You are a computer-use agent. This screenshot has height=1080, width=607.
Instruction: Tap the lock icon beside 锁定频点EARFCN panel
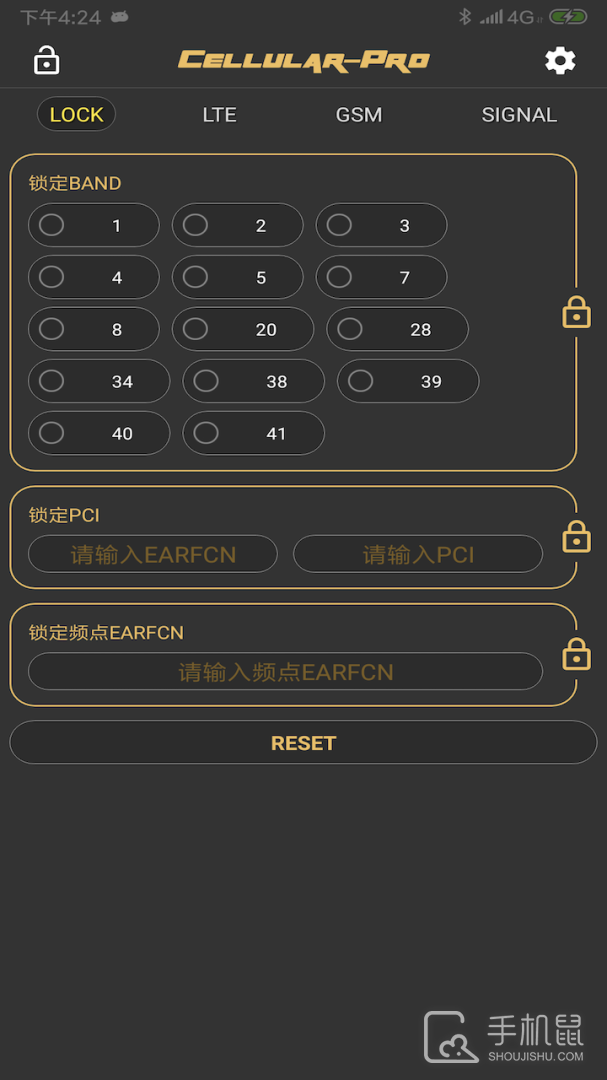577,654
